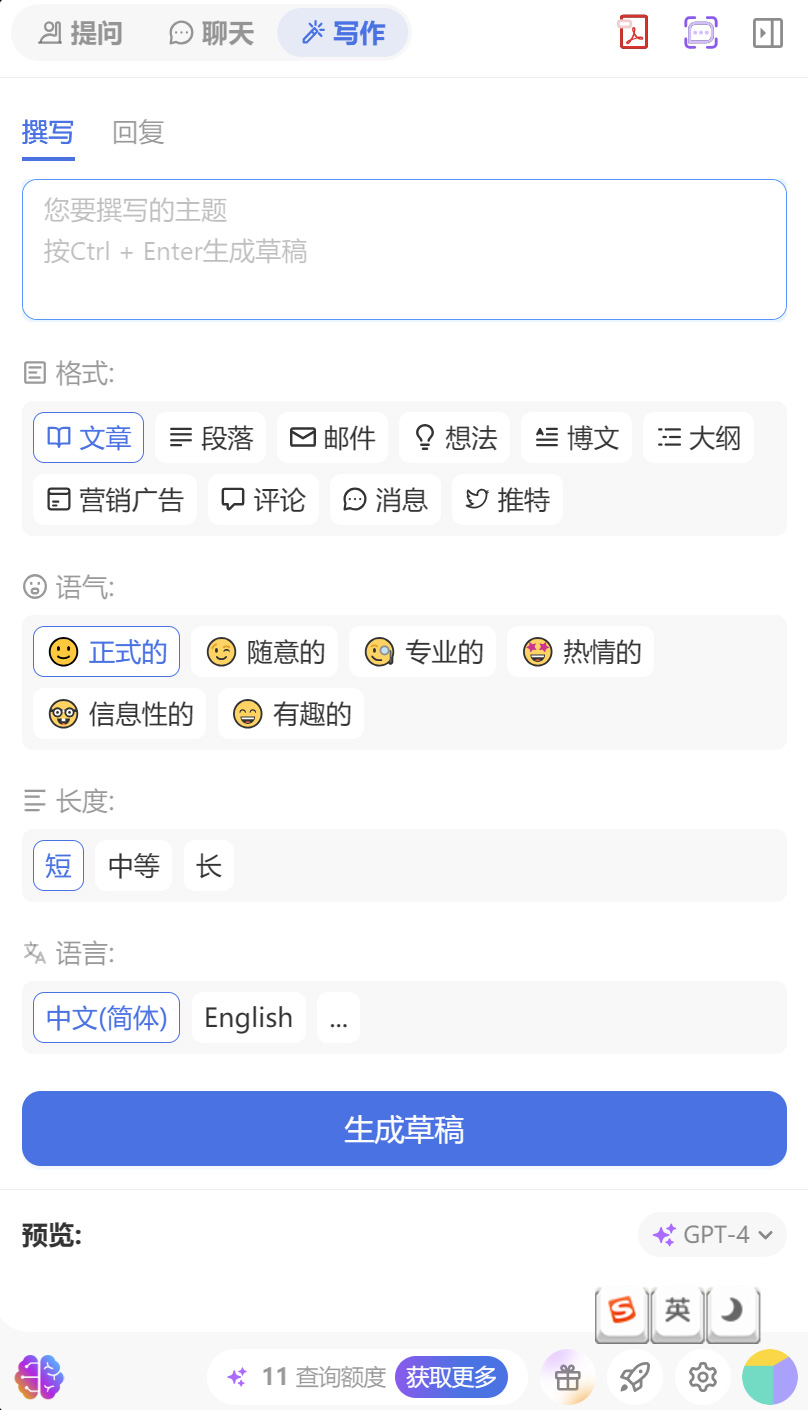Switch input to 英 (English) key
Screen dimensions: 808x1410
pyautogui.click(x=676, y=1315)
